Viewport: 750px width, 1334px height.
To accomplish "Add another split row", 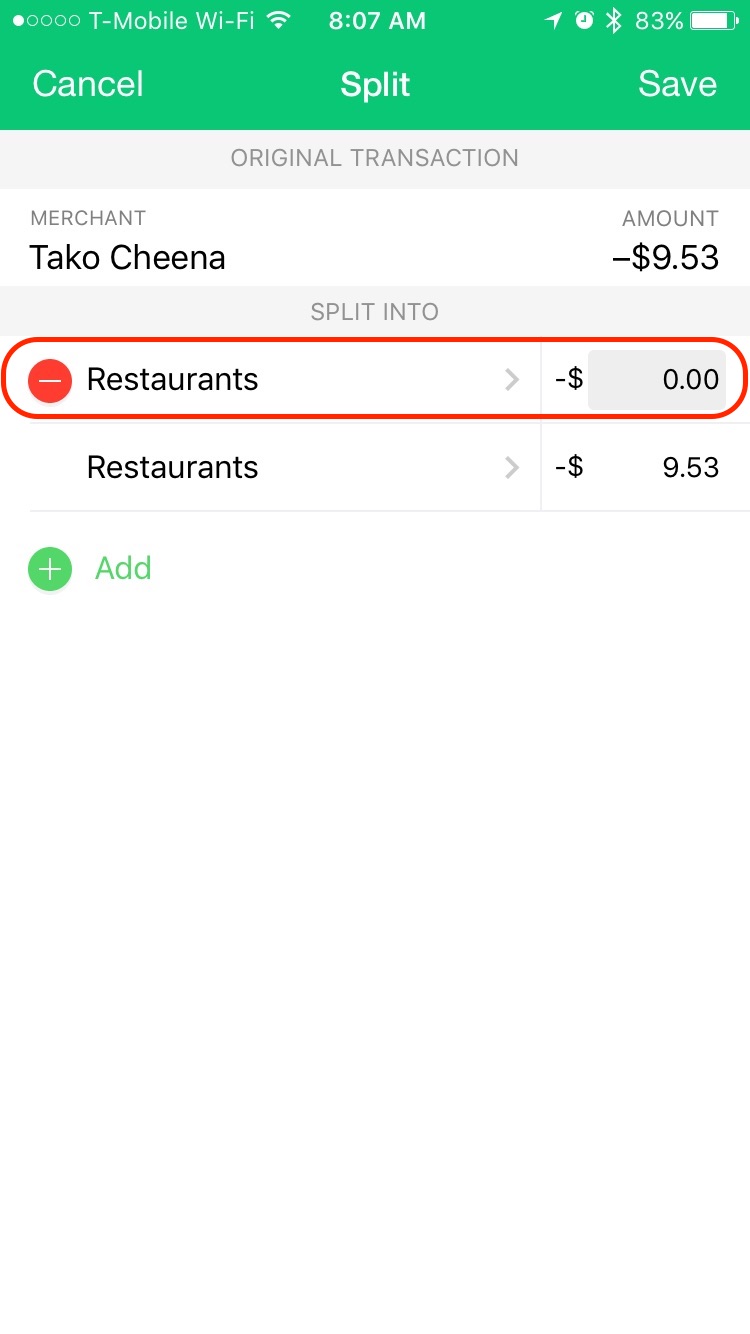I will [90, 569].
